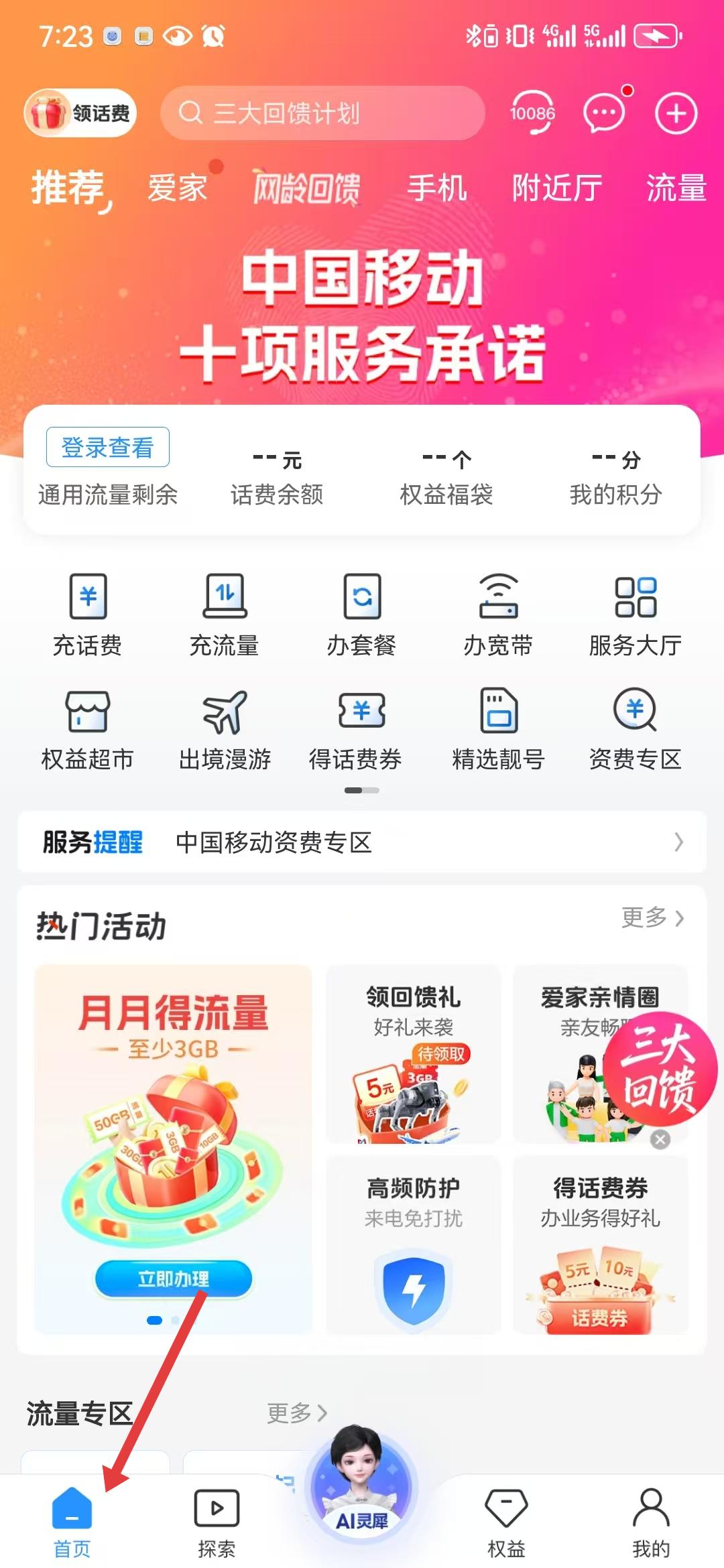The image size is (724, 1568).
Task: Open 出境漫游 roaming shortcut
Action: [225, 729]
